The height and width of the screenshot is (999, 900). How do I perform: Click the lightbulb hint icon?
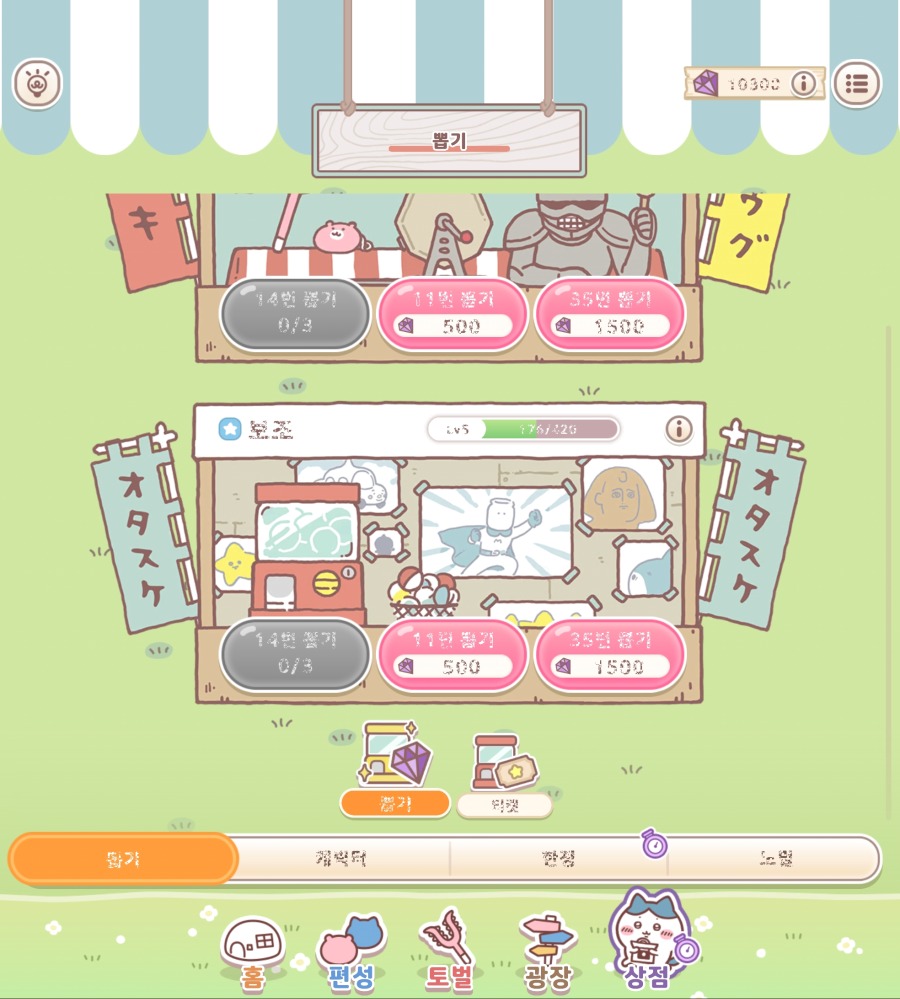pyautogui.click(x=38, y=84)
